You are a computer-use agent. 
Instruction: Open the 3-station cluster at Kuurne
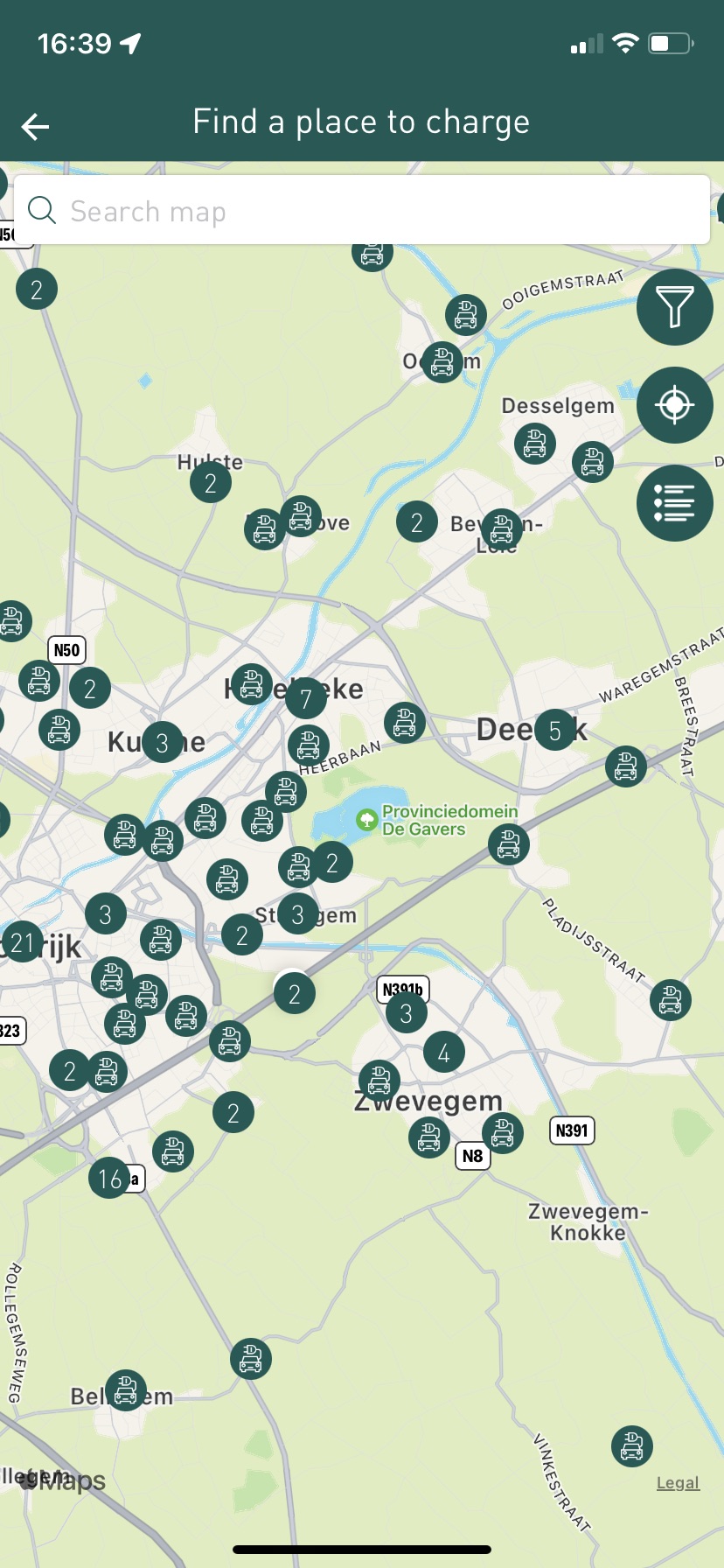(163, 742)
